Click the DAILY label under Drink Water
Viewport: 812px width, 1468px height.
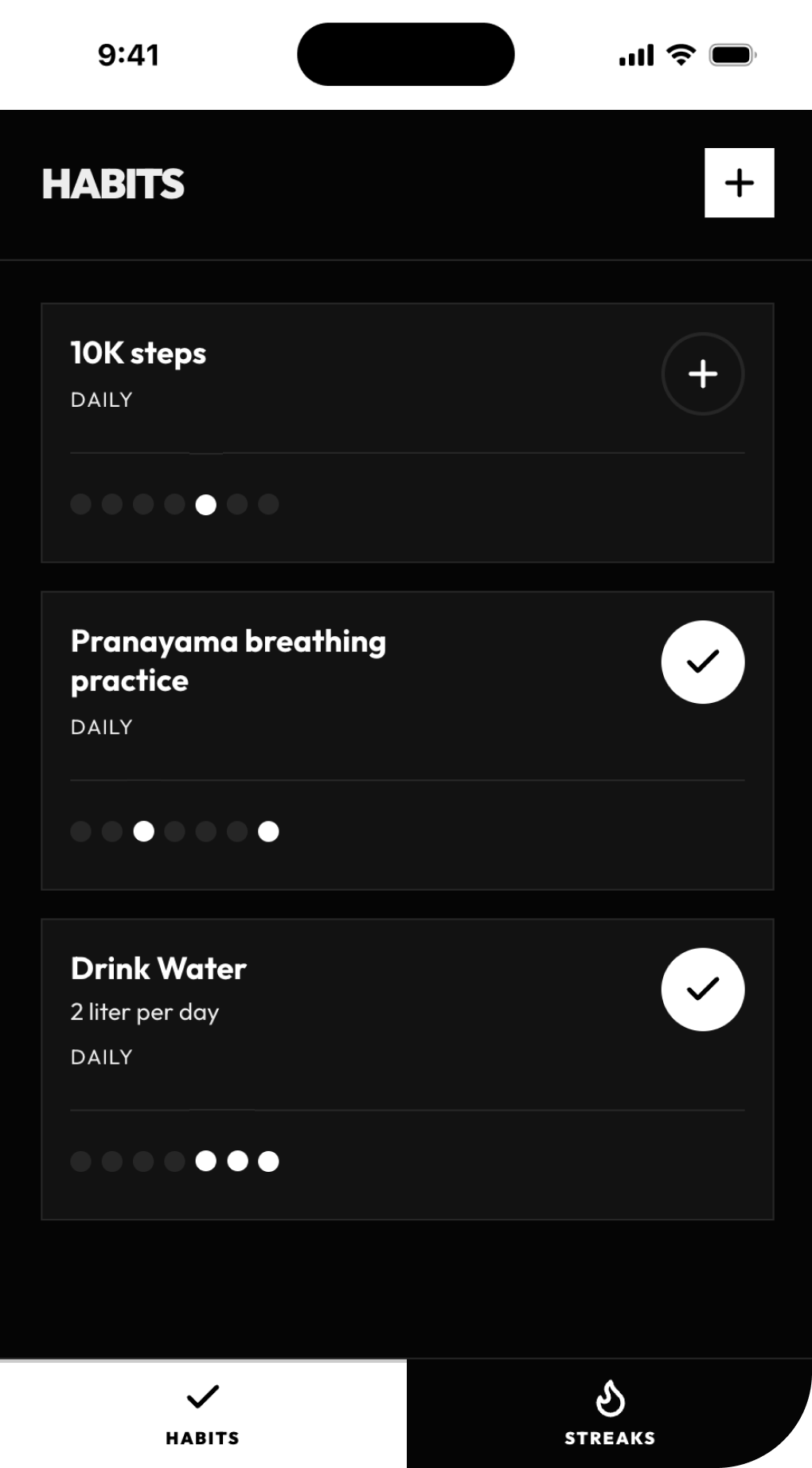pyautogui.click(x=100, y=1056)
